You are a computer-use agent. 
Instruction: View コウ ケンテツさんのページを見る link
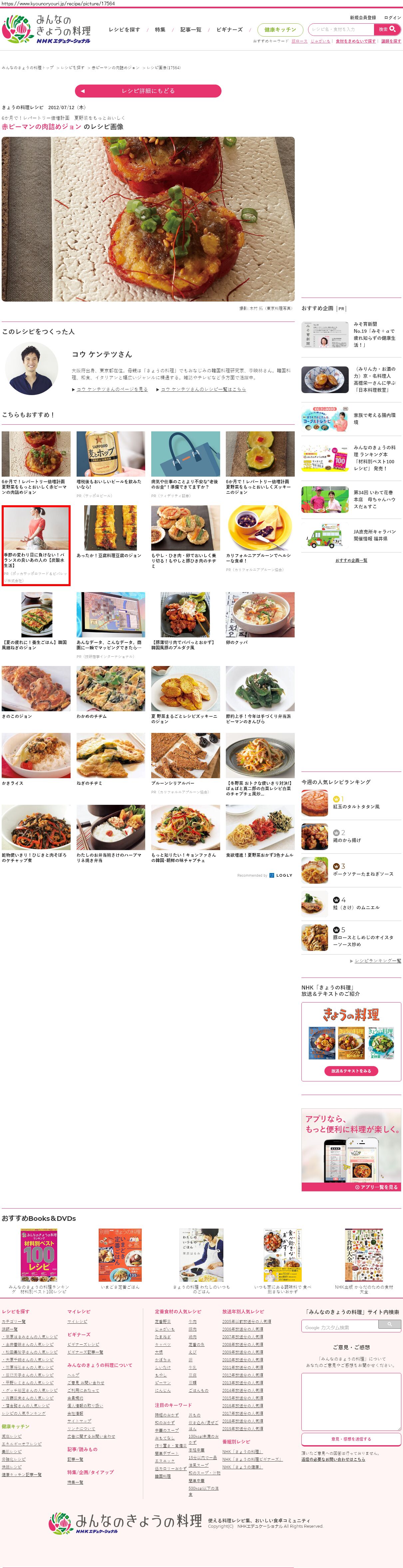point(111,389)
